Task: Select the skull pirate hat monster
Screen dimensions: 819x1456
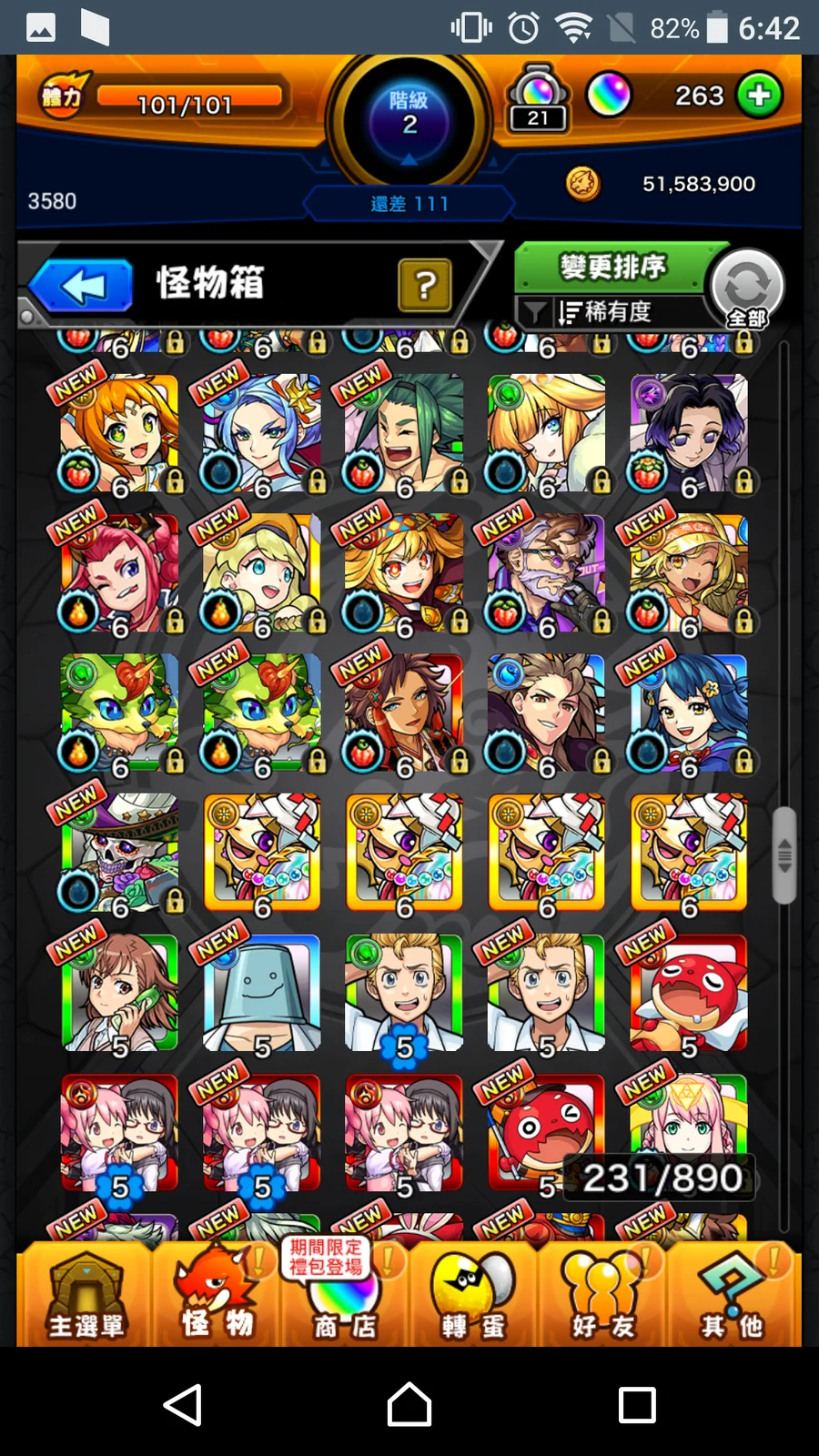Action: coord(119,853)
